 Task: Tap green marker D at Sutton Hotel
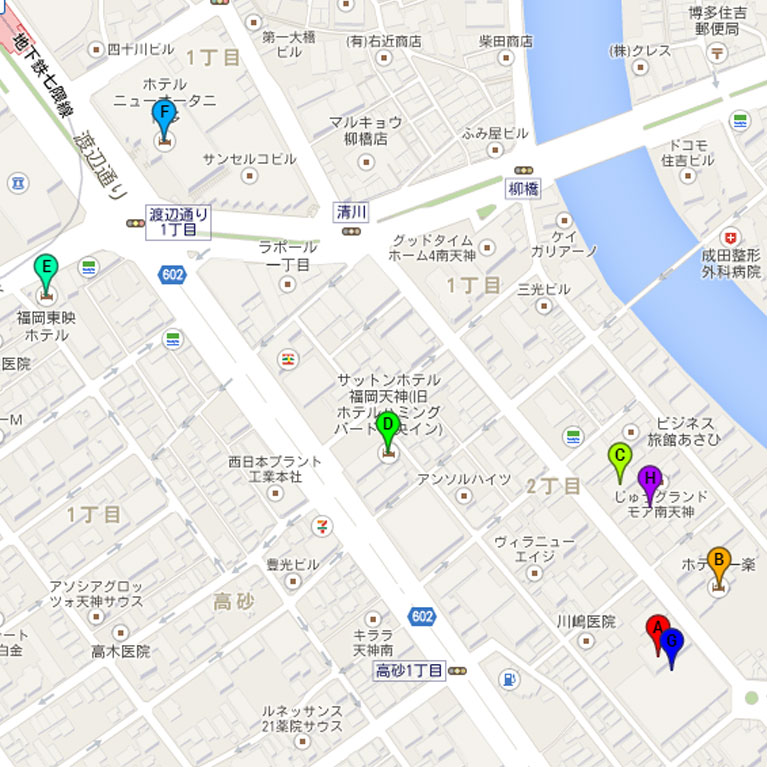click(387, 425)
